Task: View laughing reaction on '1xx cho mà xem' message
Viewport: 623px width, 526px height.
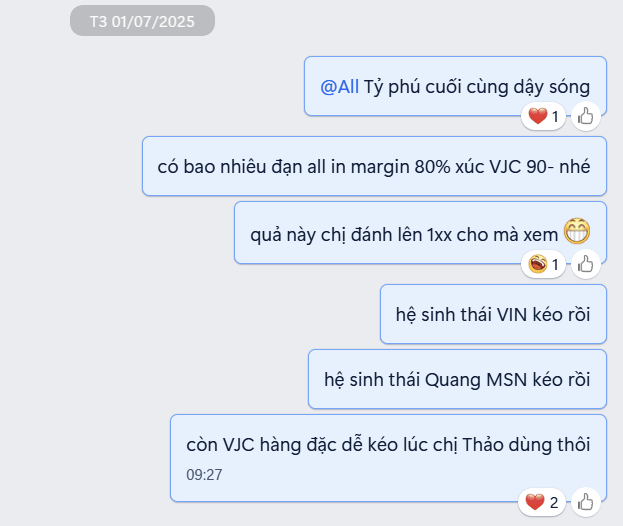Action: point(544,265)
